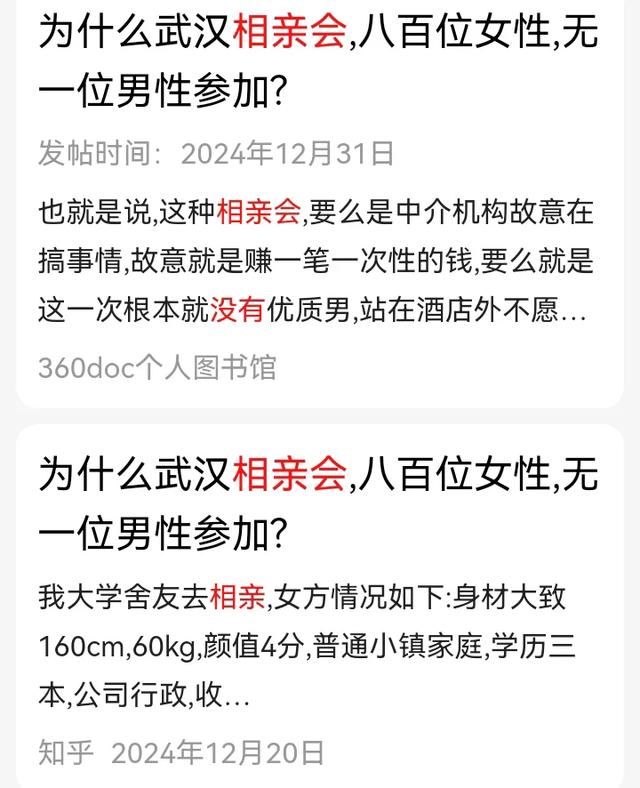Open the 知乎 result dated 2024年12月20日
Viewport: 640px width, 788px height.
point(318,503)
